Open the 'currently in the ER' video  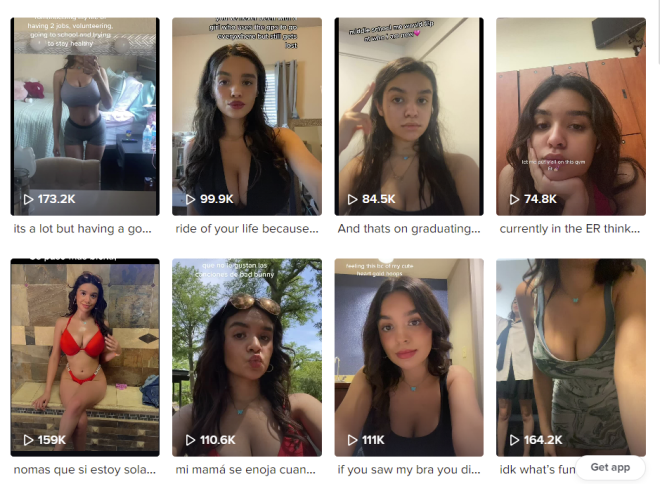pos(570,116)
